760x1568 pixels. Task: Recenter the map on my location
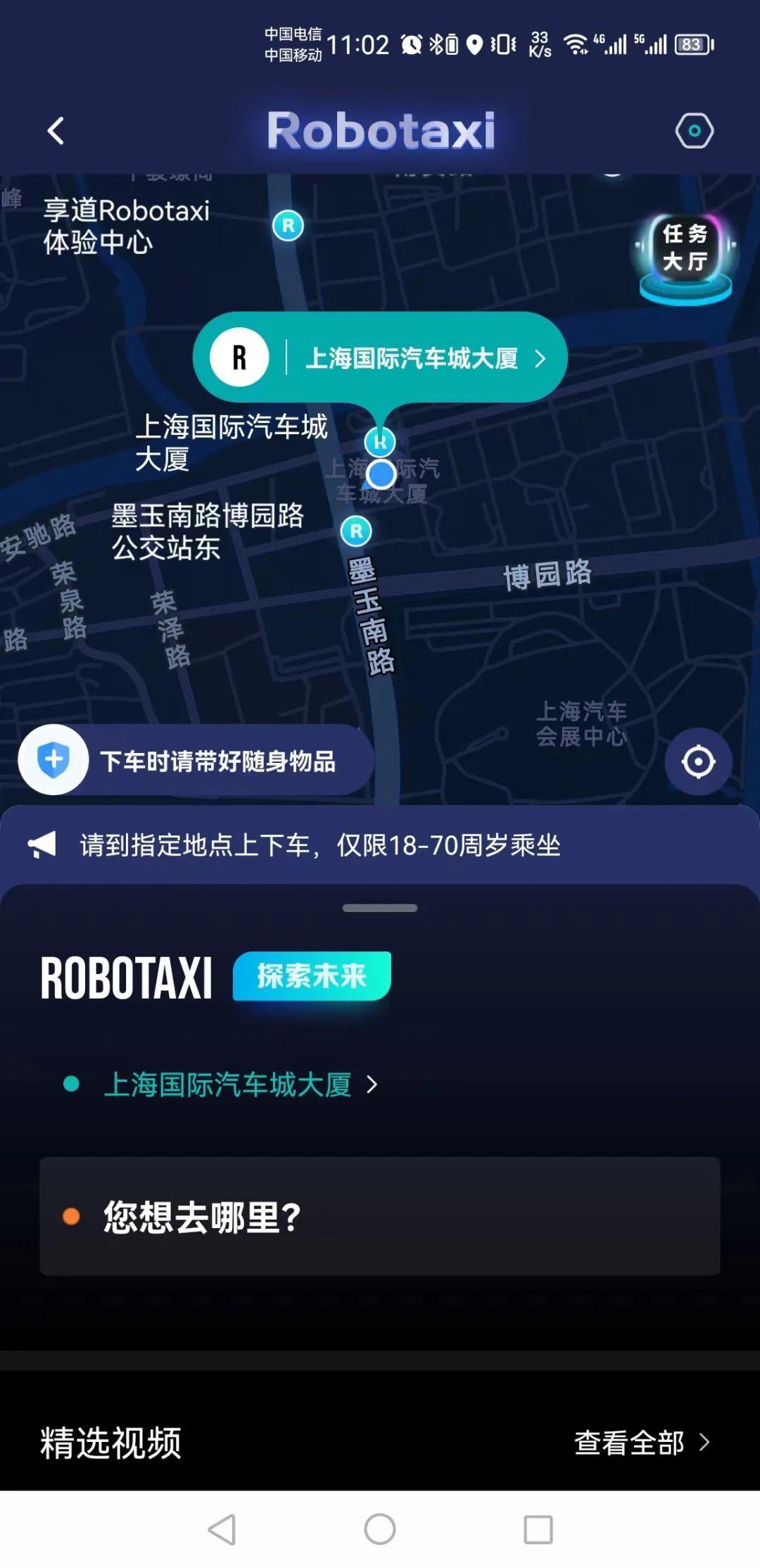[x=698, y=761]
